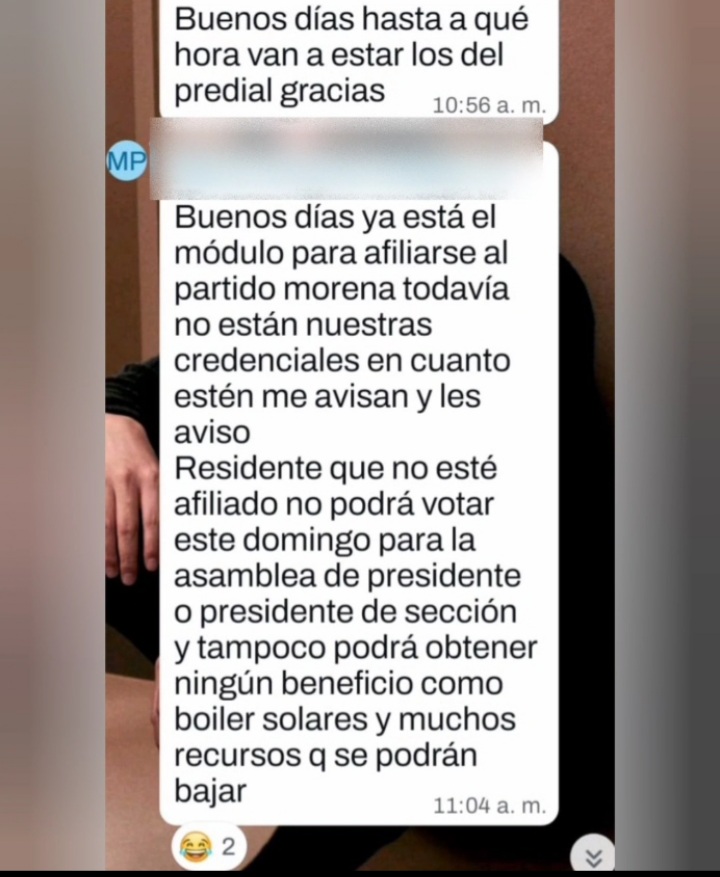Open the 😂 2 reactions on the message
This screenshot has width=720, height=877.
coord(208,846)
